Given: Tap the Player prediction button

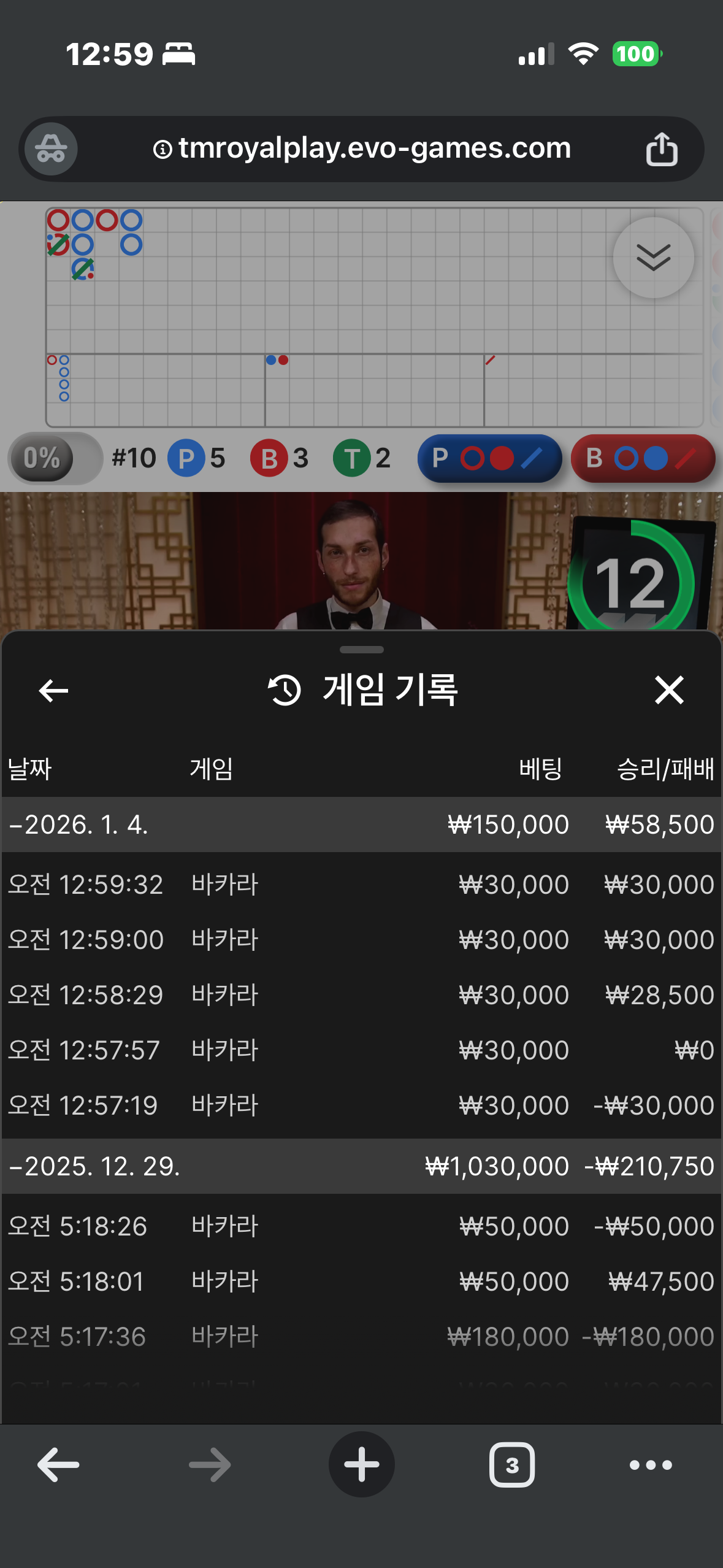Looking at the screenshot, I should click(489, 458).
